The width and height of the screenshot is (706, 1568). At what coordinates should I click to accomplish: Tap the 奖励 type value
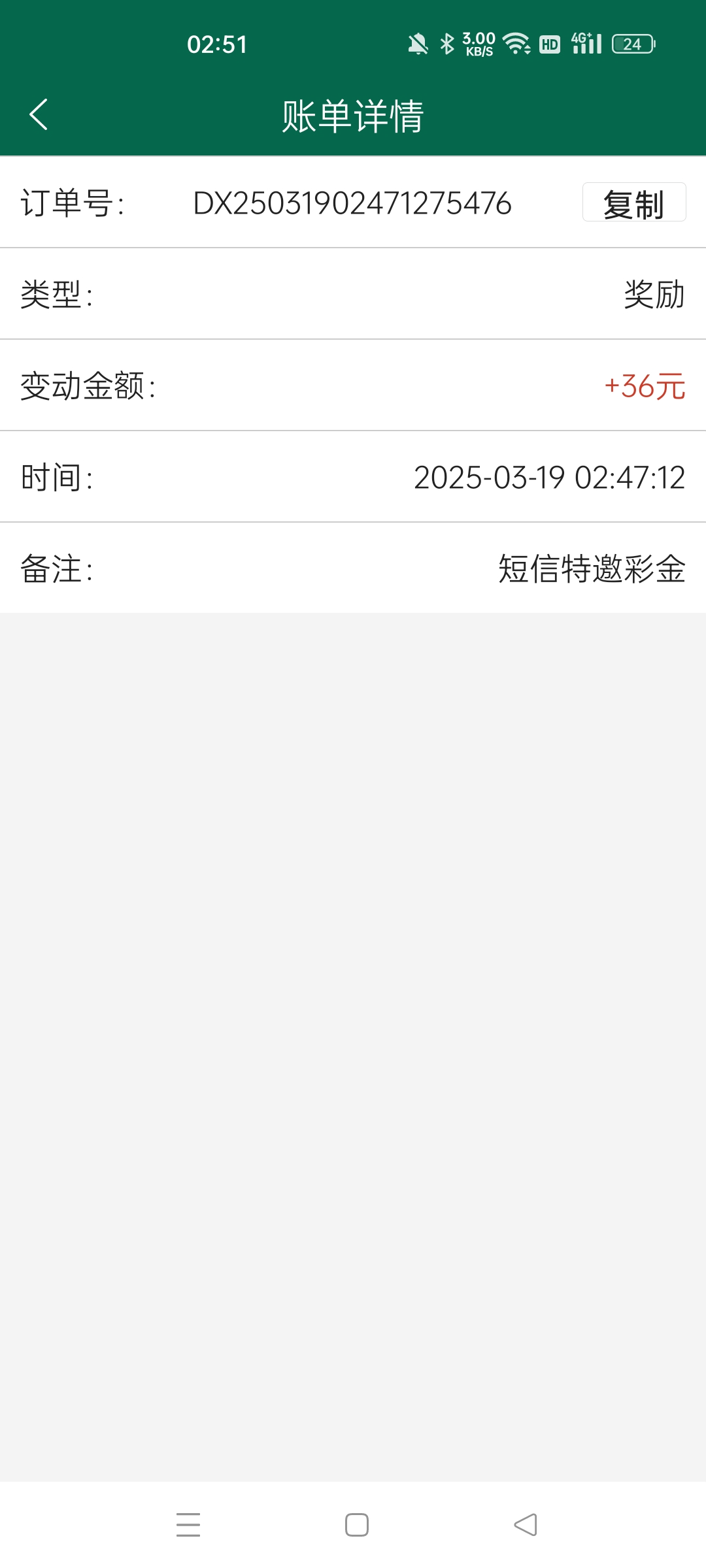[x=653, y=295]
